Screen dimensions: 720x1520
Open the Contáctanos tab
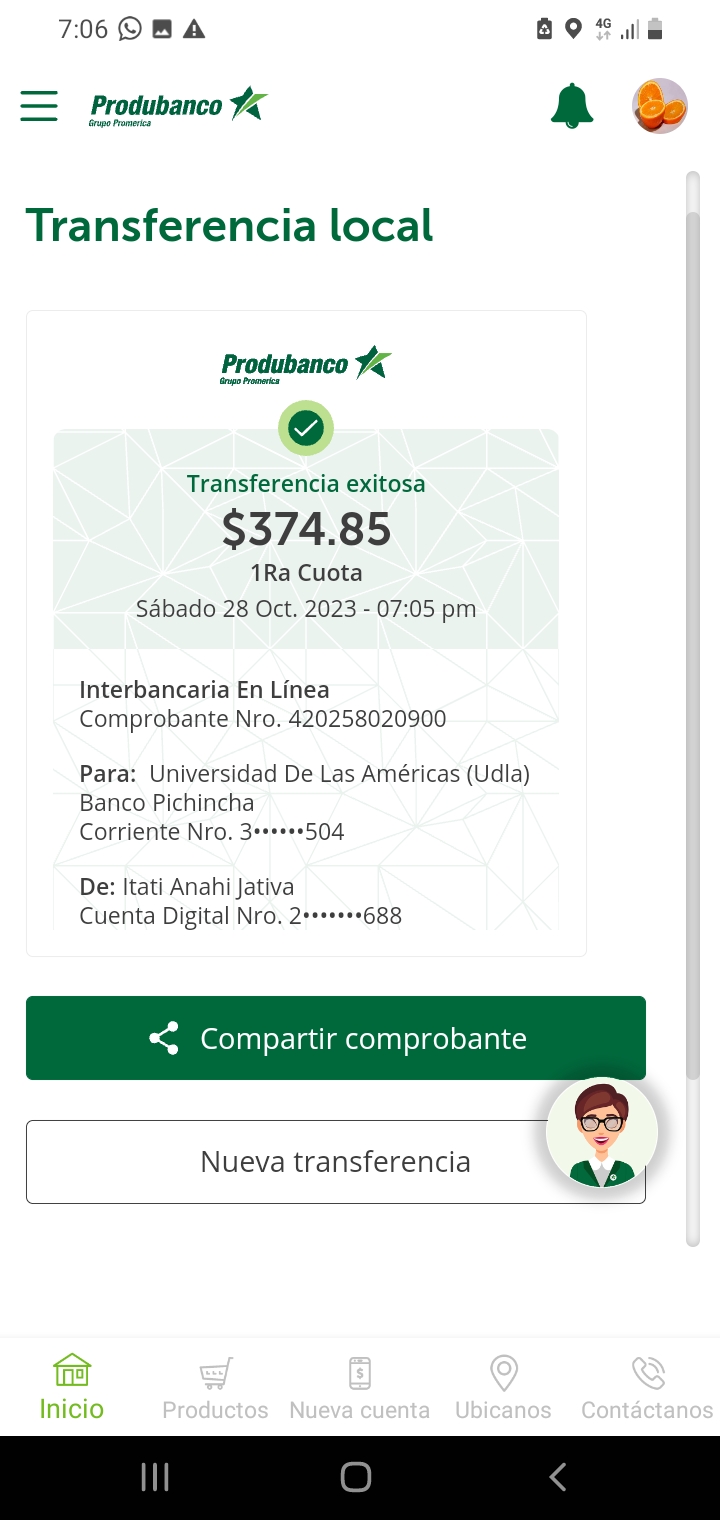coord(647,1388)
